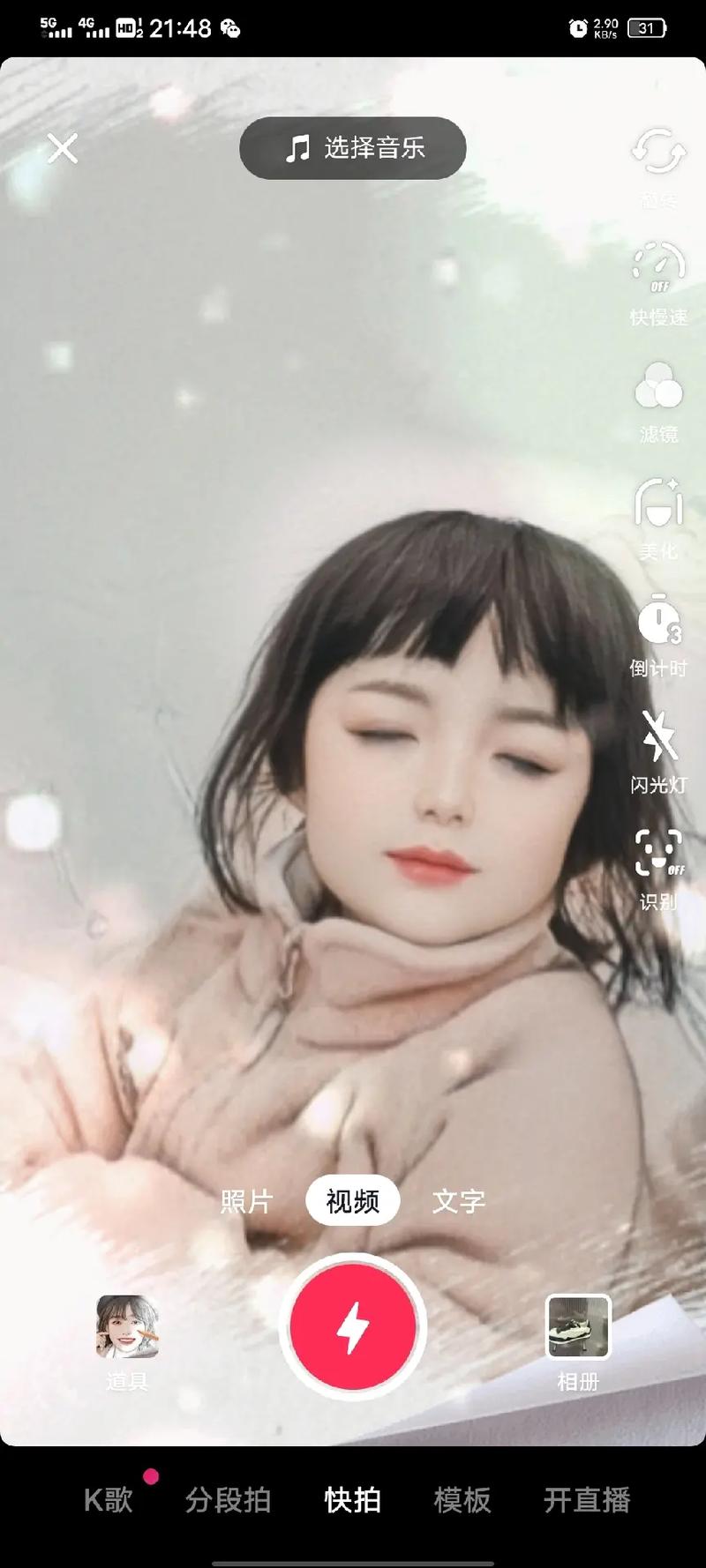Go to the 模板 templates tab
This screenshot has width=706, height=1568.
click(x=462, y=1499)
